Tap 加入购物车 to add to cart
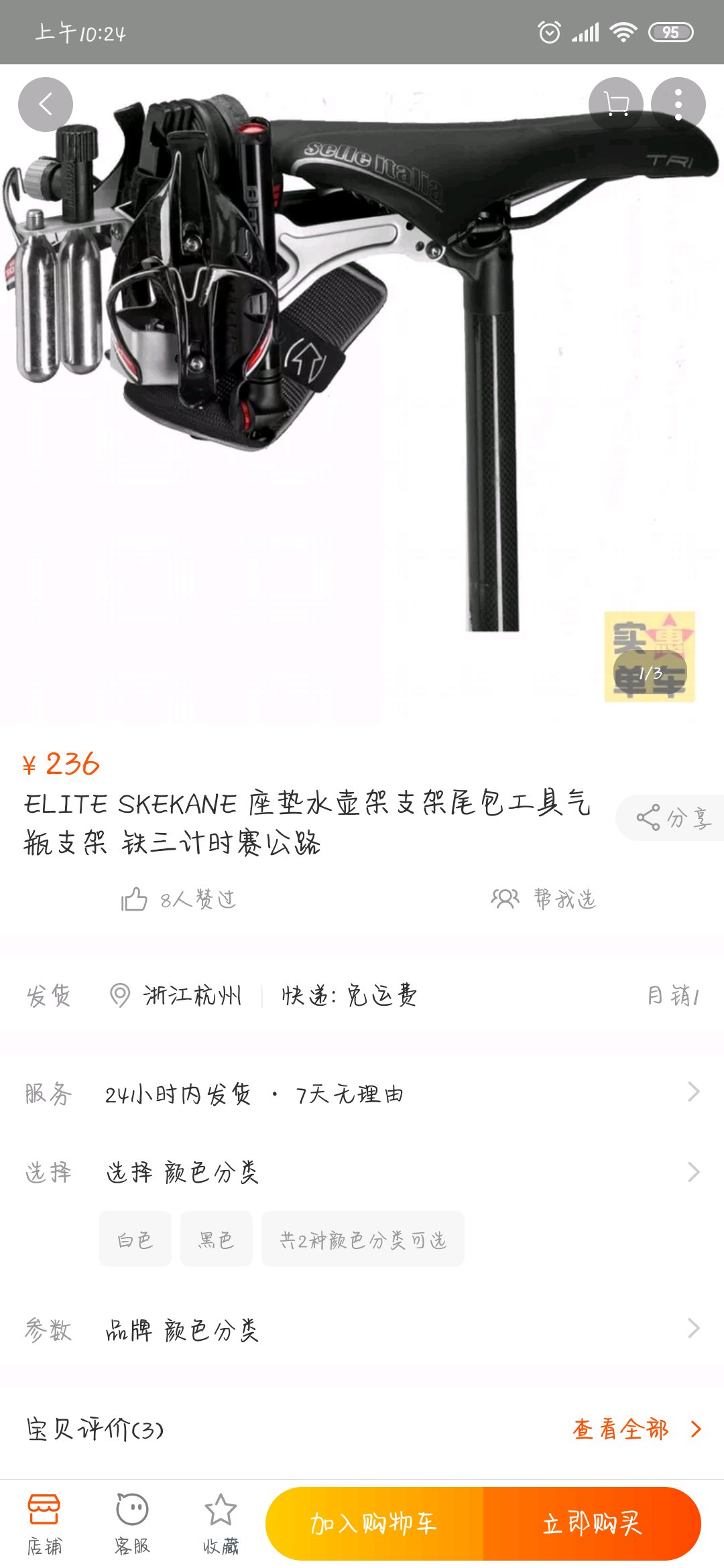This screenshot has height=1568, width=724. coord(374,1524)
